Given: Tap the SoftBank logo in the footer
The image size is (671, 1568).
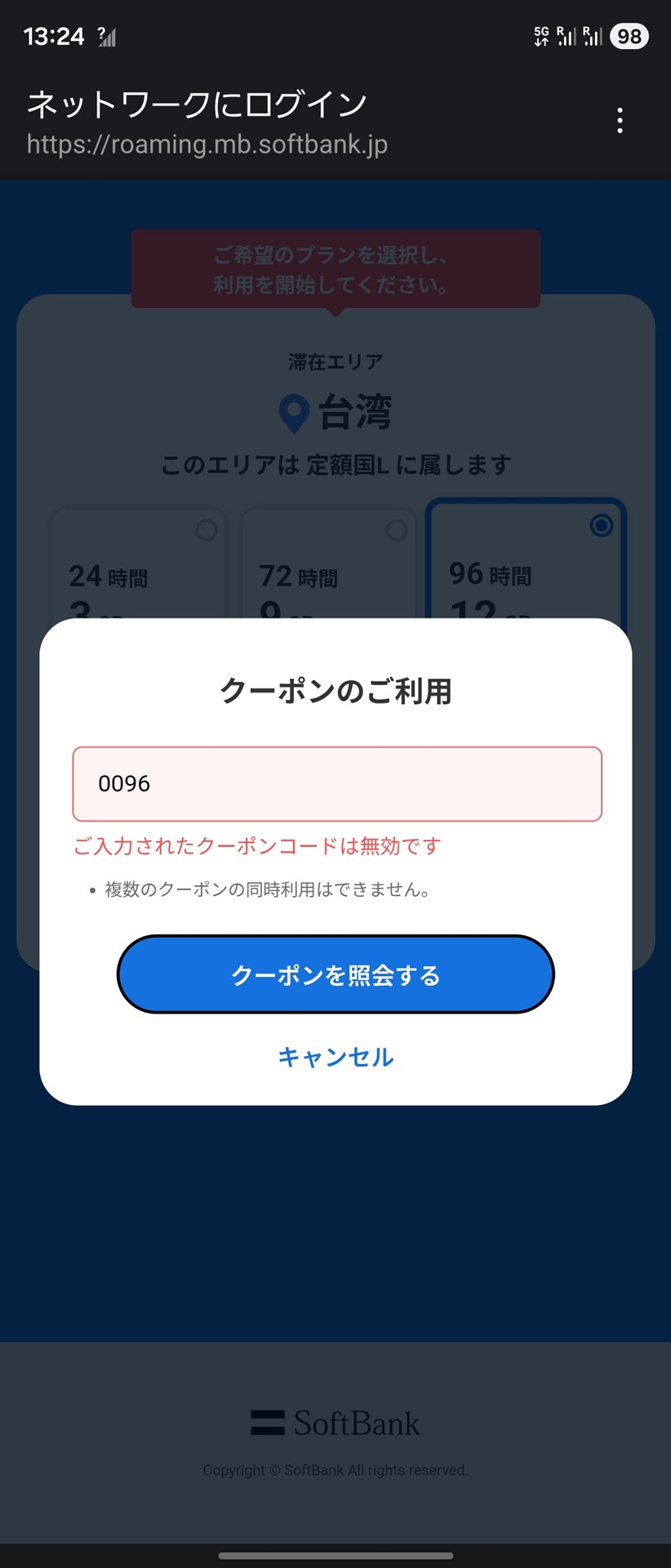Looking at the screenshot, I should pyautogui.click(x=335, y=1423).
